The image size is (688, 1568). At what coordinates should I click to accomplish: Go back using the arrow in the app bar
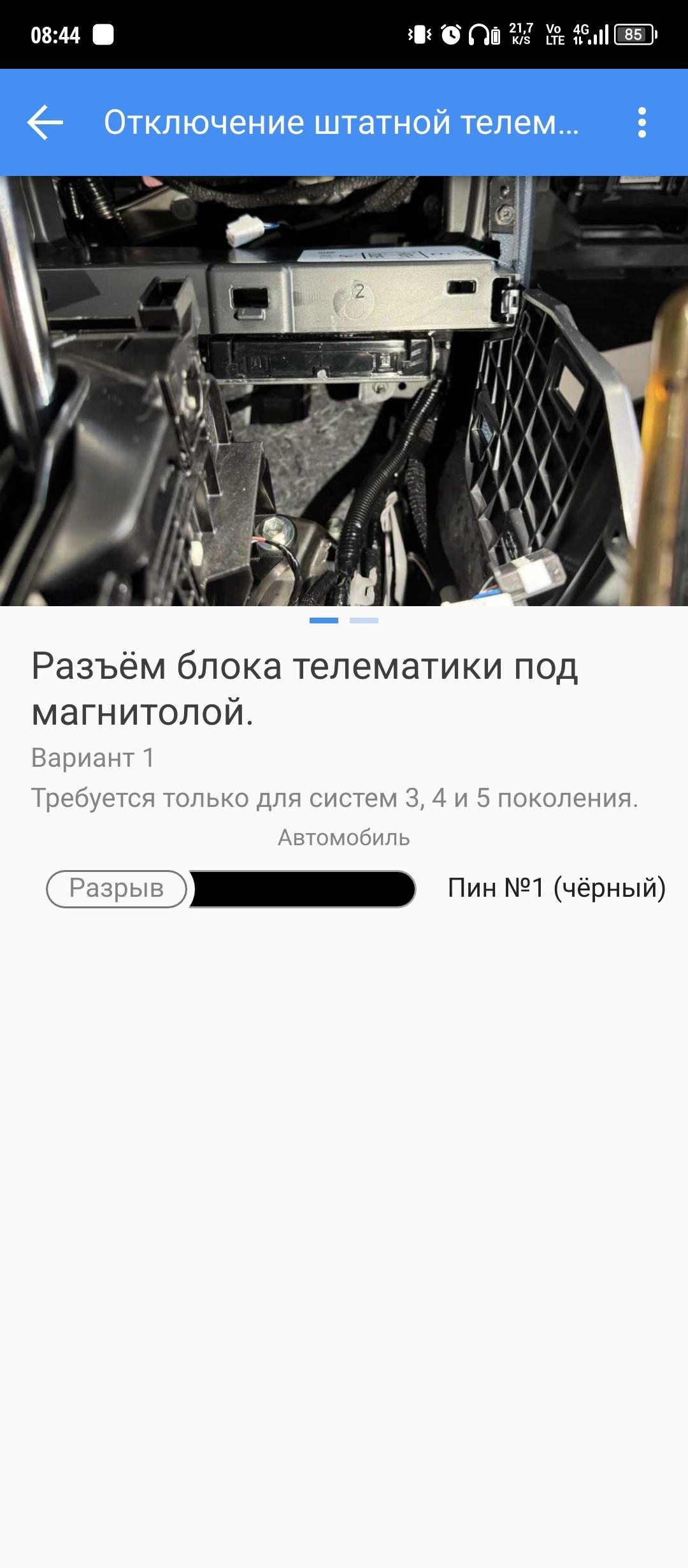tap(45, 122)
